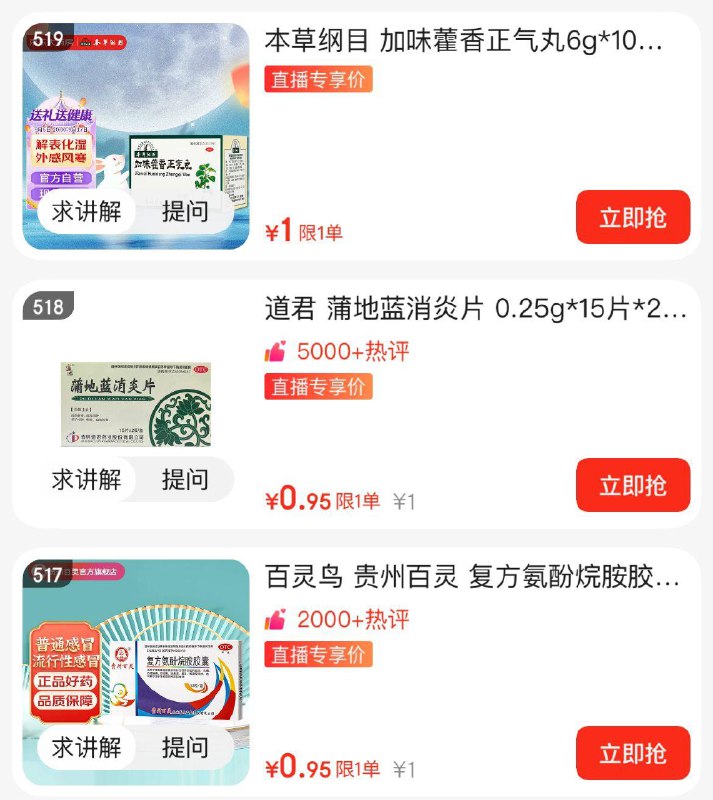The height and width of the screenshot is (800, 713).
Task: Tap 提问 on the 加味藿香正气丸 item
Action: point(185,211)
